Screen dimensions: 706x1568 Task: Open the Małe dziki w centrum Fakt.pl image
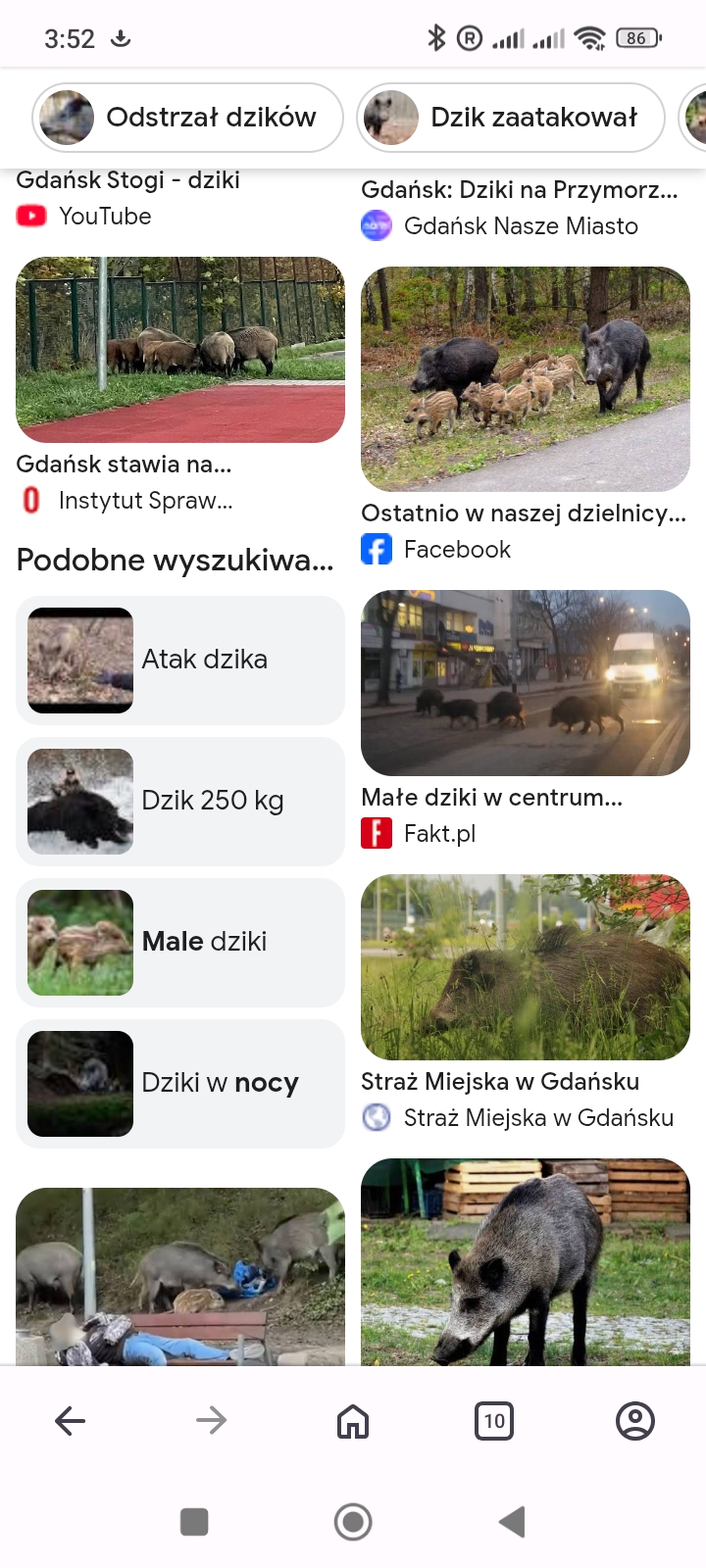click(x=526, y=683)
